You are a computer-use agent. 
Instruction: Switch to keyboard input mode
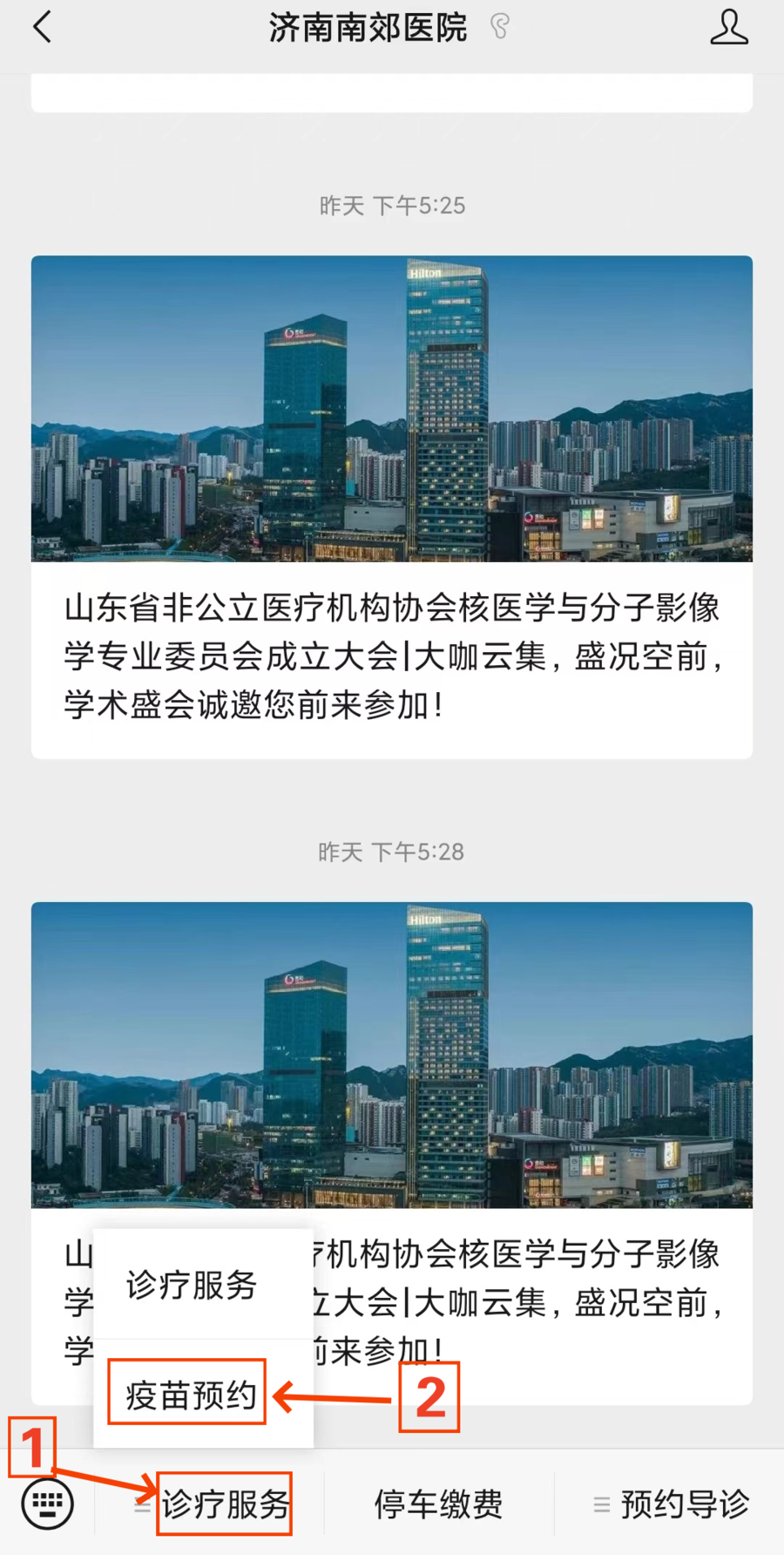(x=47, y=1504)
